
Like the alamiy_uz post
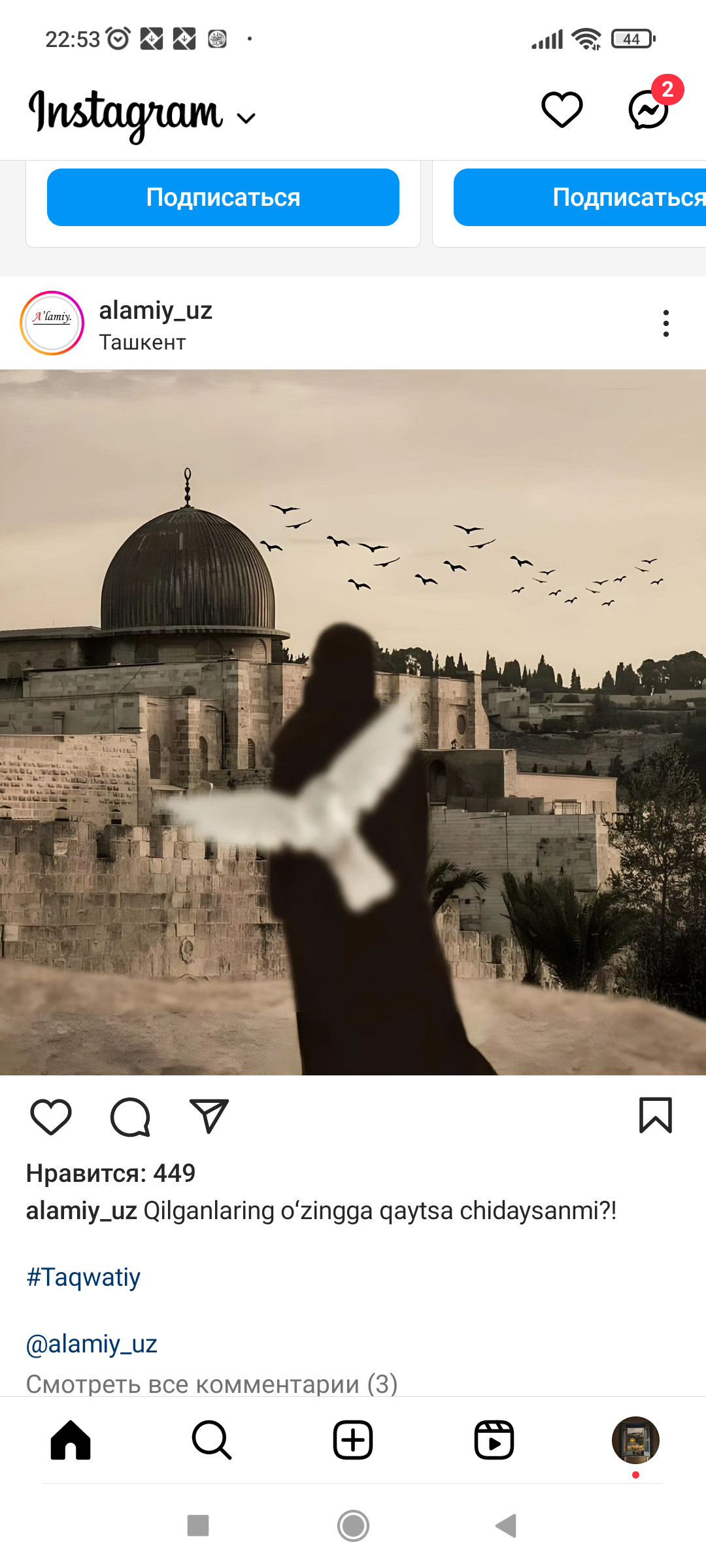pyautogui.click(x=51, y=1117)
